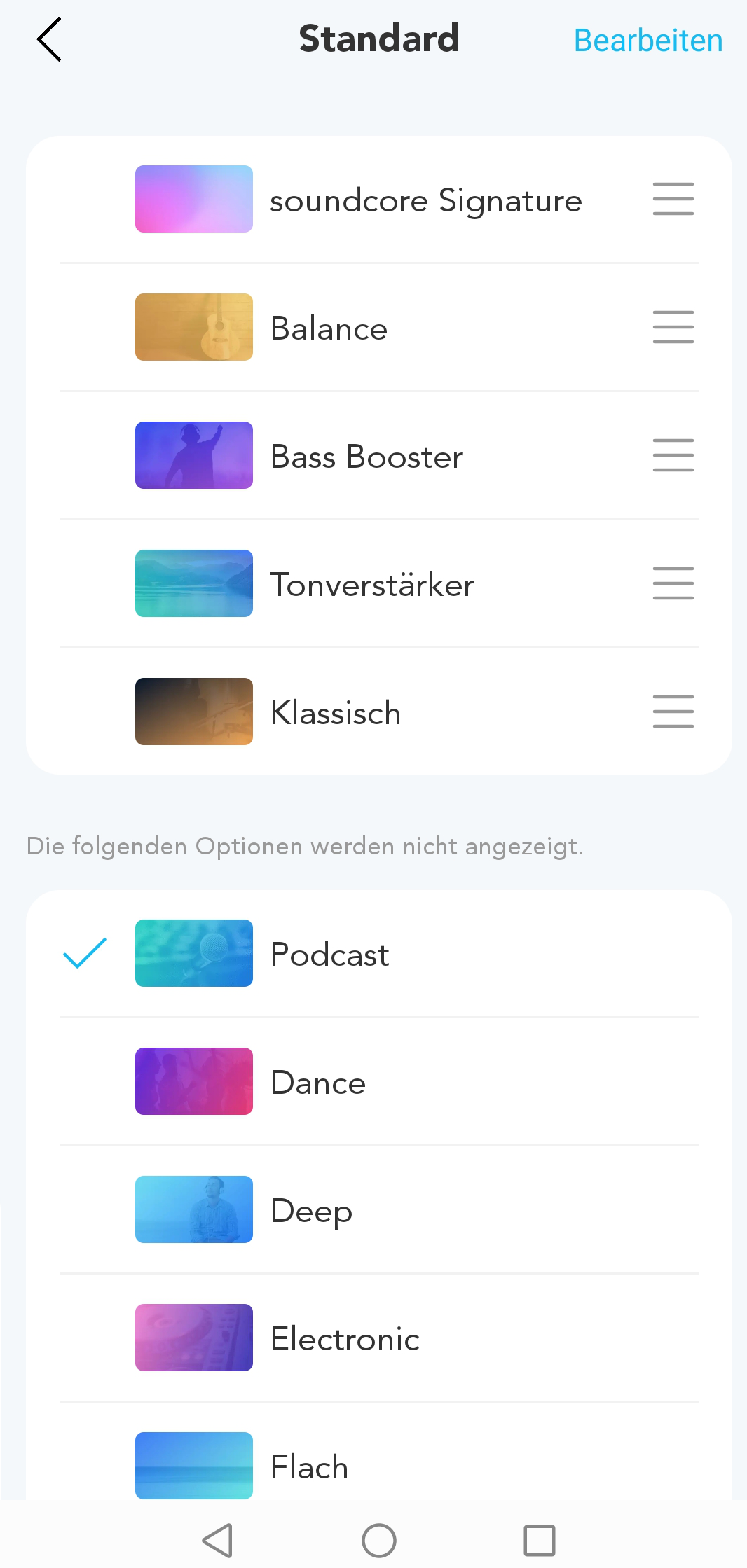Select the Electronic option

[x=345, y=1338]
